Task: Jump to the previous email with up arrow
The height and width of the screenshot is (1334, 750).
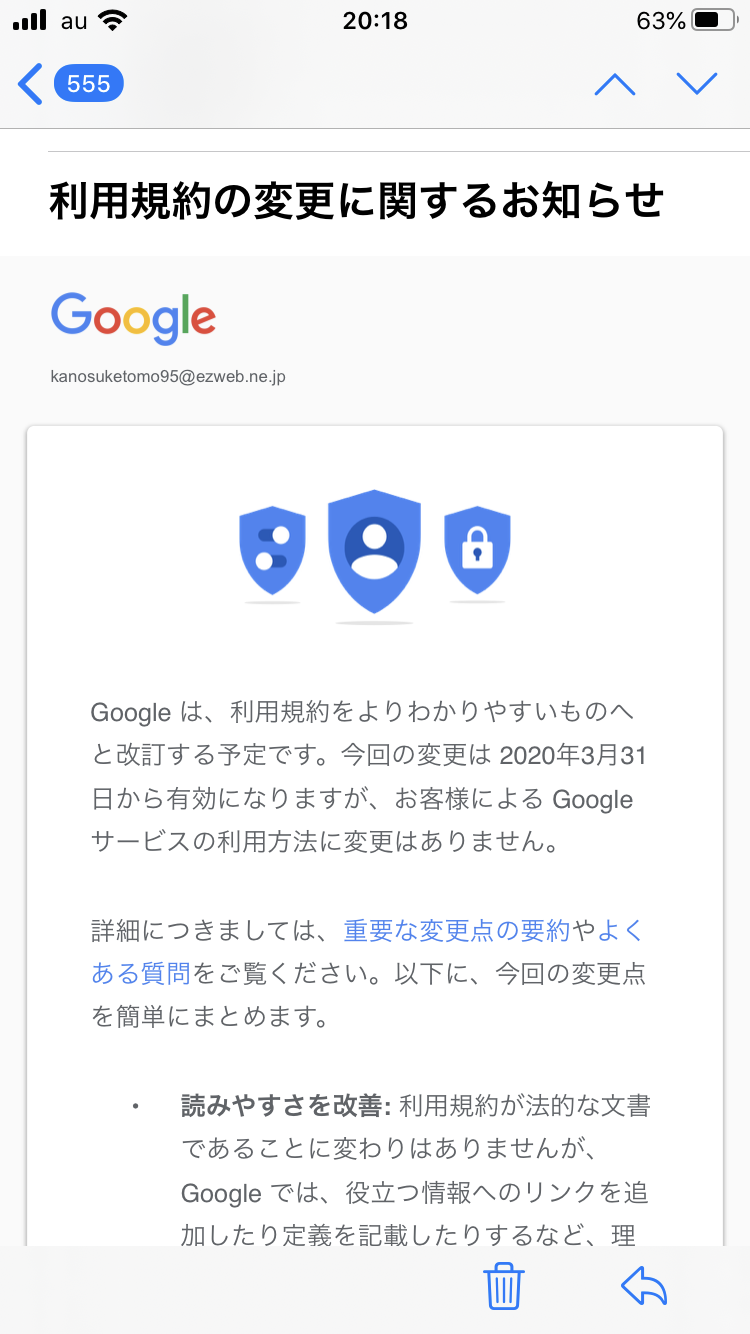Action: [615, 85]
